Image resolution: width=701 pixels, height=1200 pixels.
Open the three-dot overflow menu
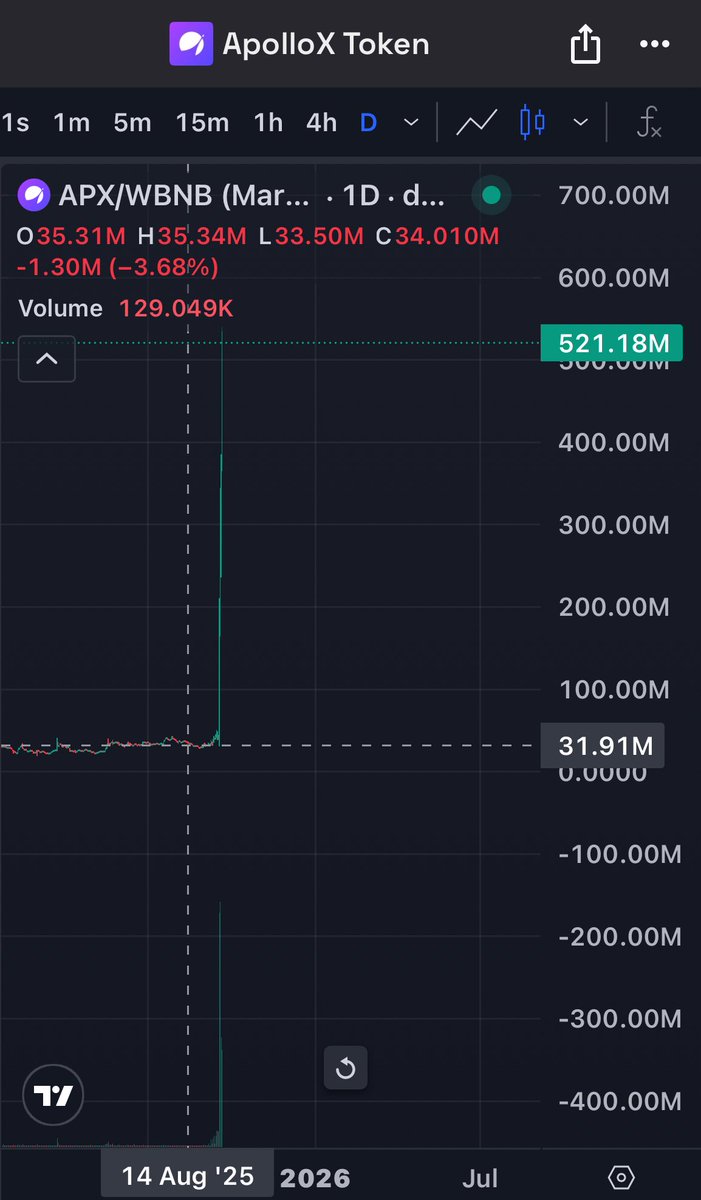pyautogui.click(x=654, y=44)
